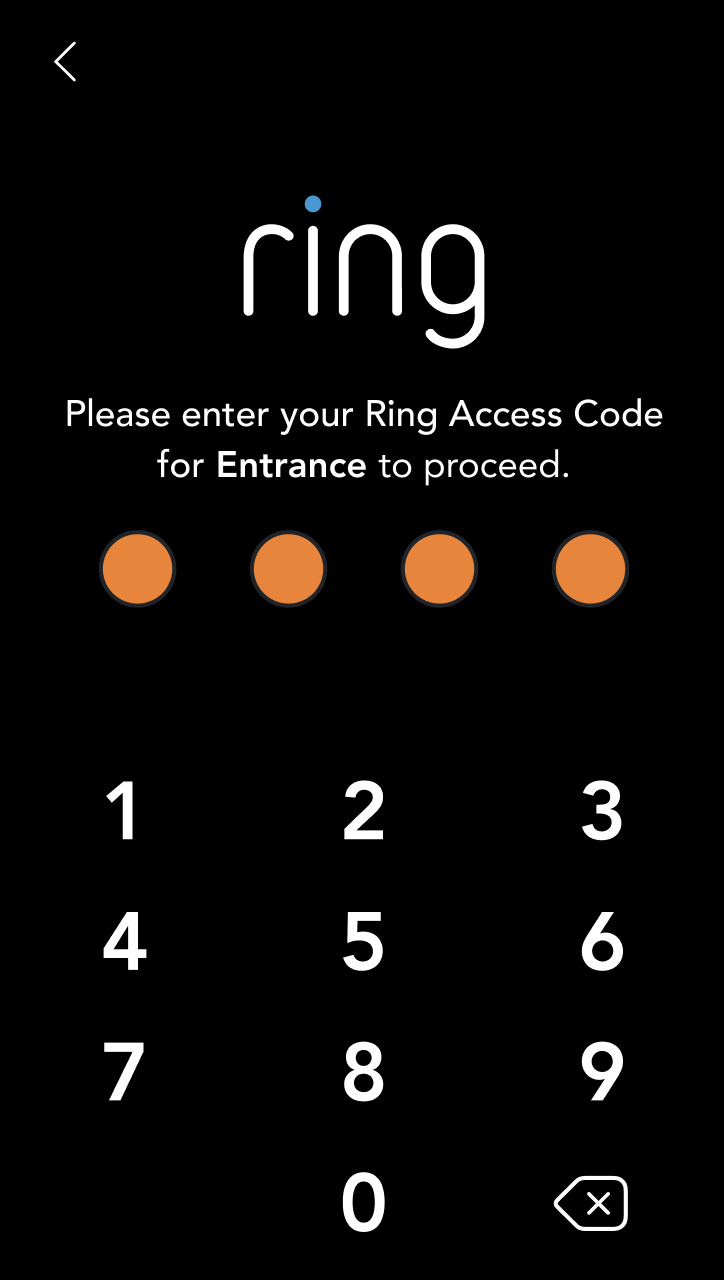Hit the 6 key on the keypad
724x1280 pixels.
[x=602, y=942]
